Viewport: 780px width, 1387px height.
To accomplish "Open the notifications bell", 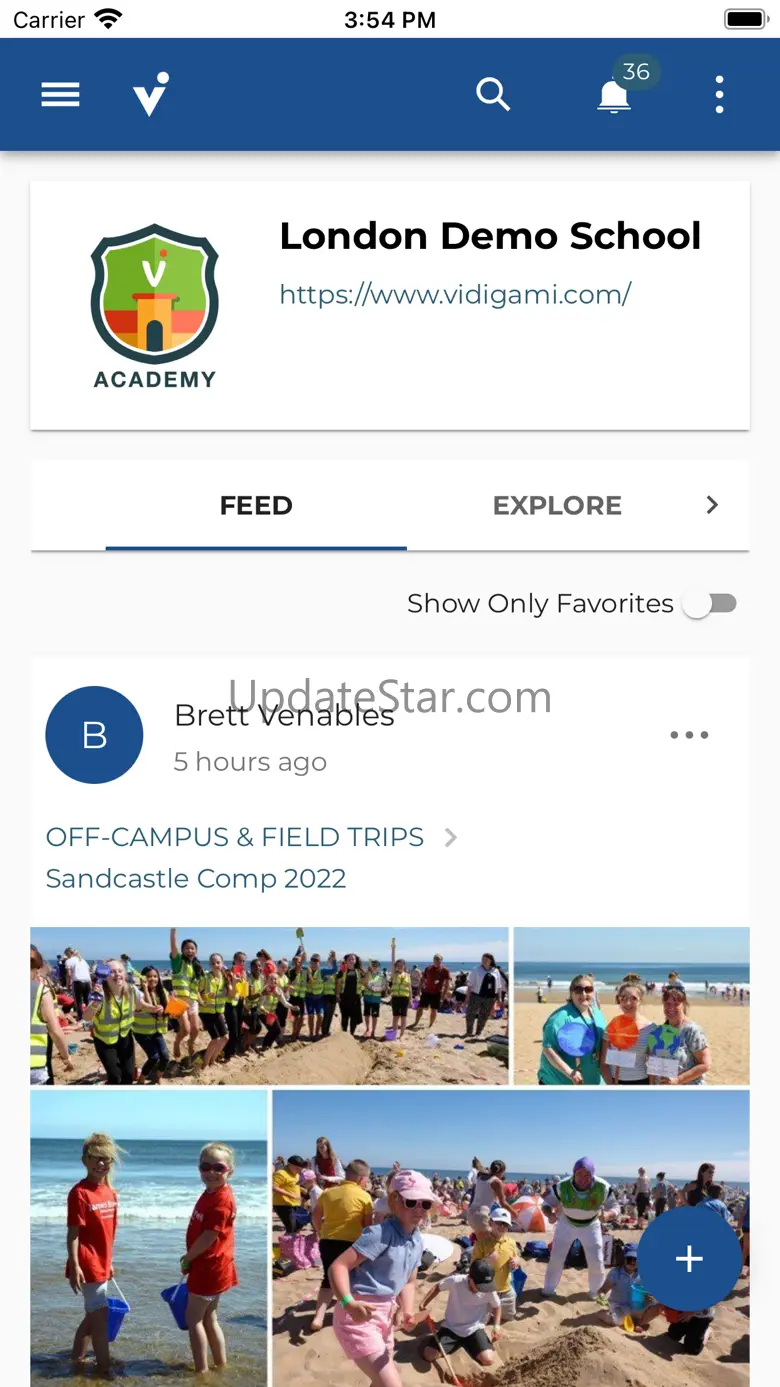I will [614, 96].
